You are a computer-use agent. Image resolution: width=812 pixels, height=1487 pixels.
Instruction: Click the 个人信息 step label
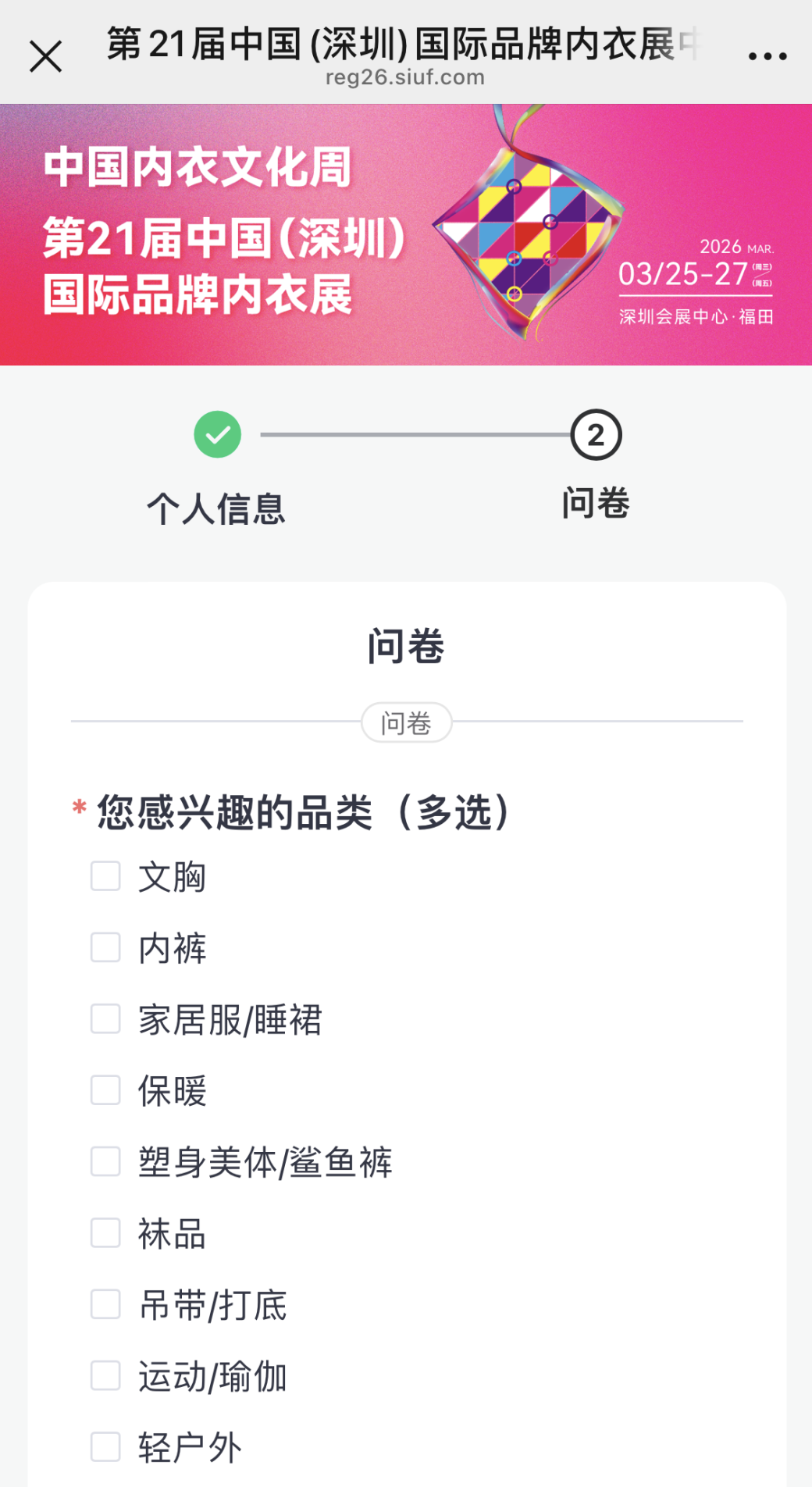217,508
